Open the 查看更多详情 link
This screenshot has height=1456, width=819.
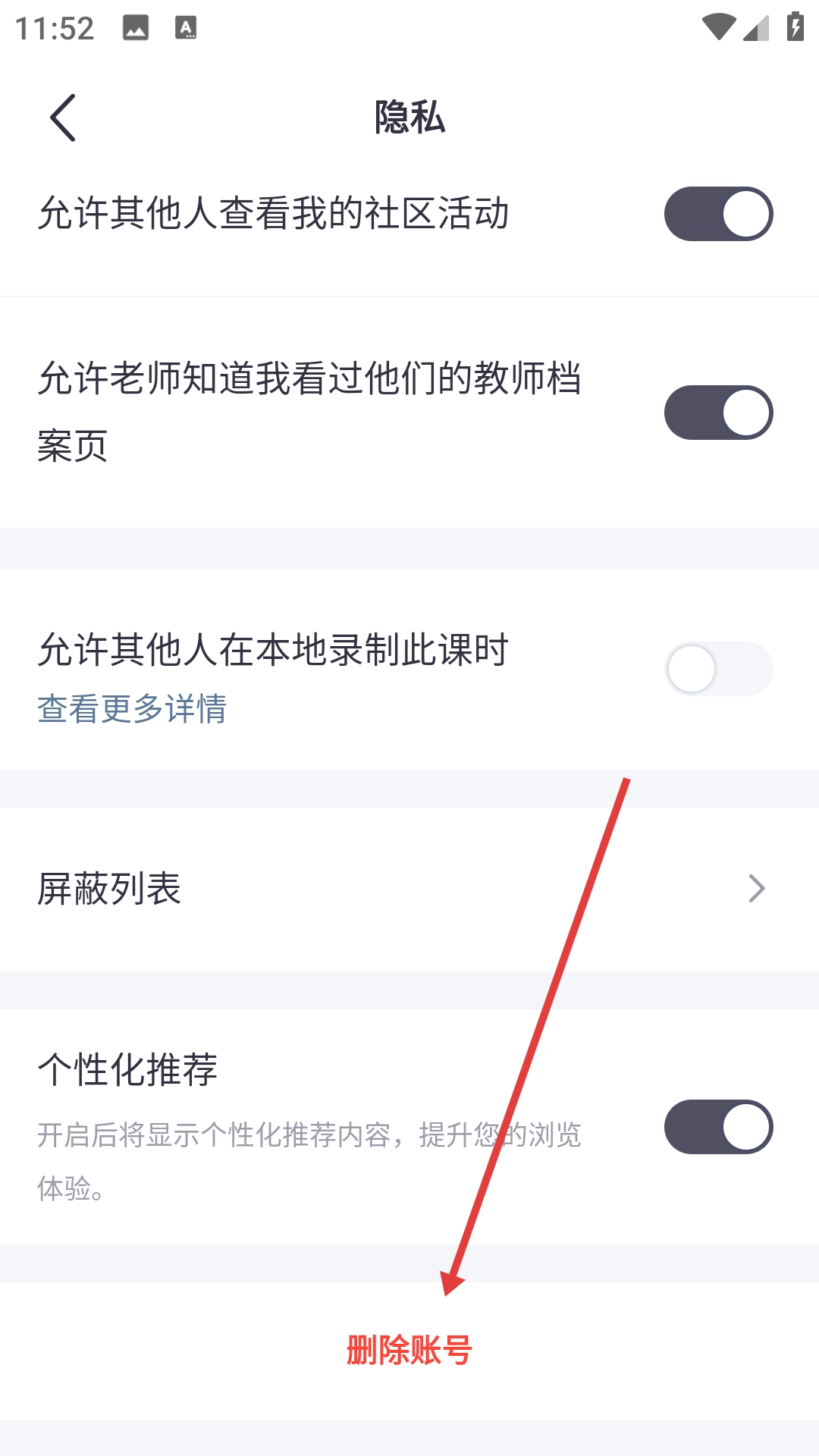(x=132, y=709)
